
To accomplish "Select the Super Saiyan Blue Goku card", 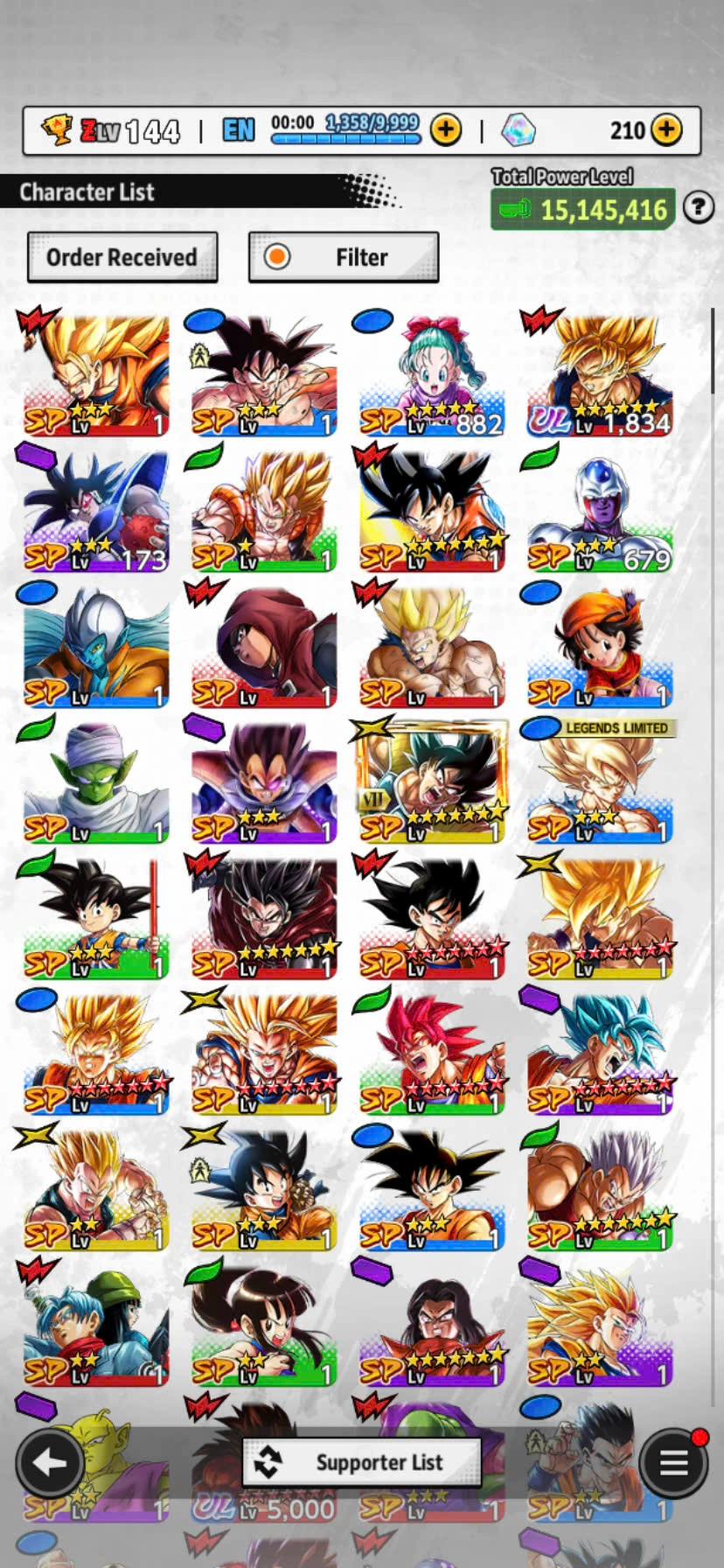I will tap(600, 1054).
